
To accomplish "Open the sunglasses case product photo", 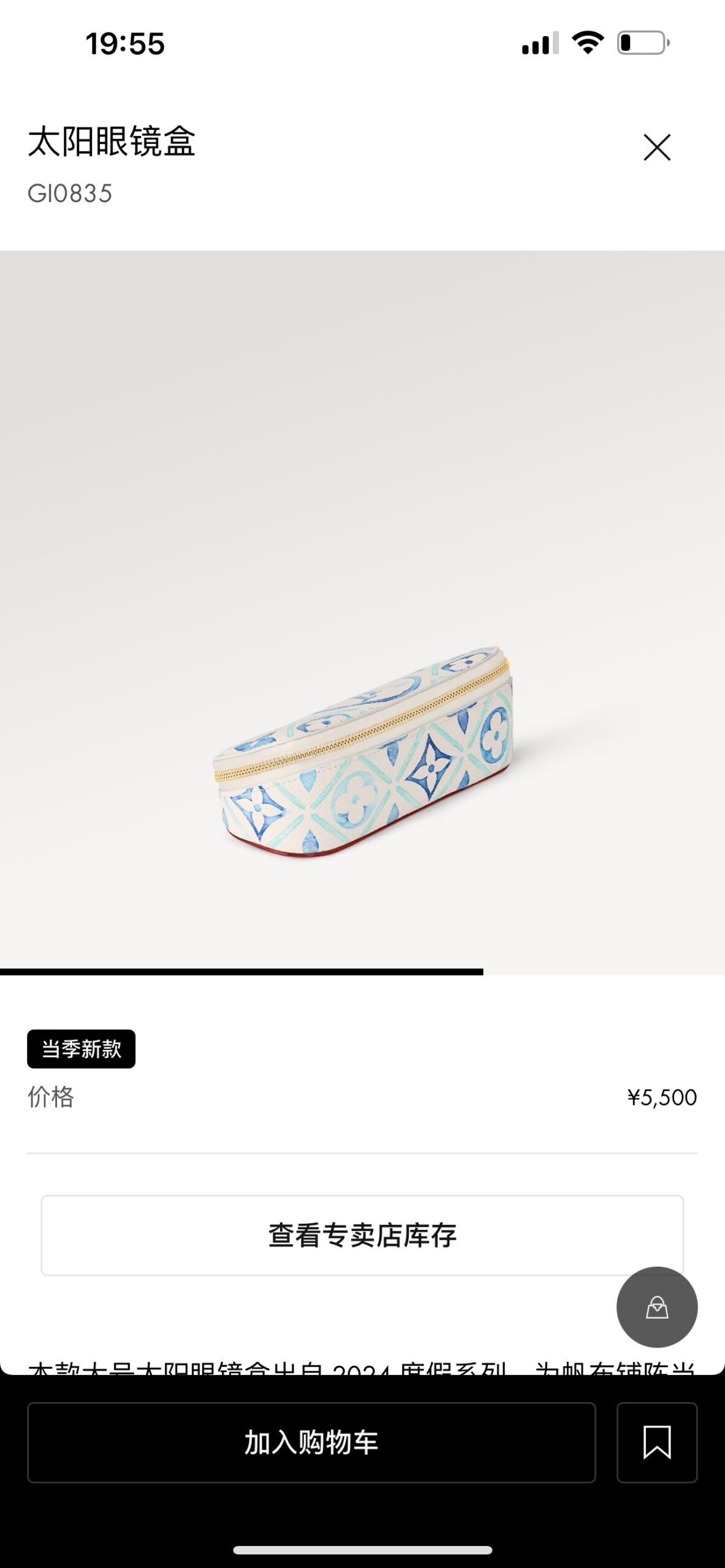I will [x=362, y=612].
